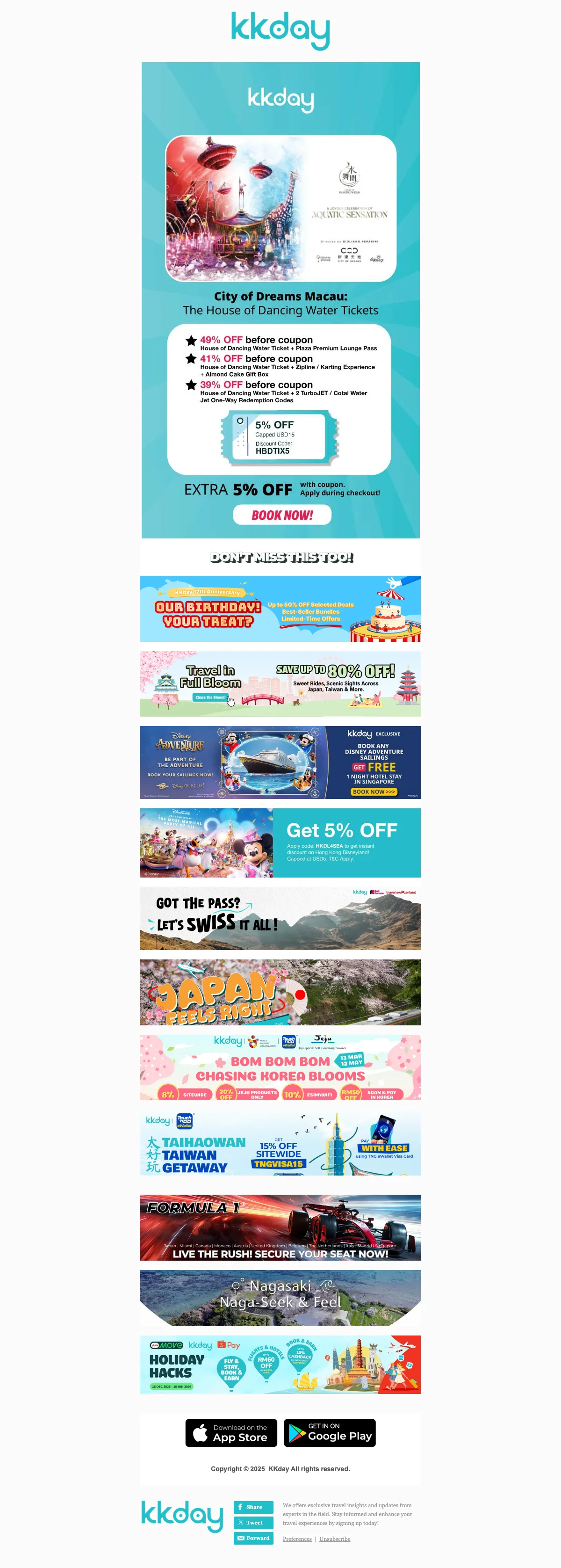
Task: Open the Japan Feels Right banner
Action: click(280, 992)
